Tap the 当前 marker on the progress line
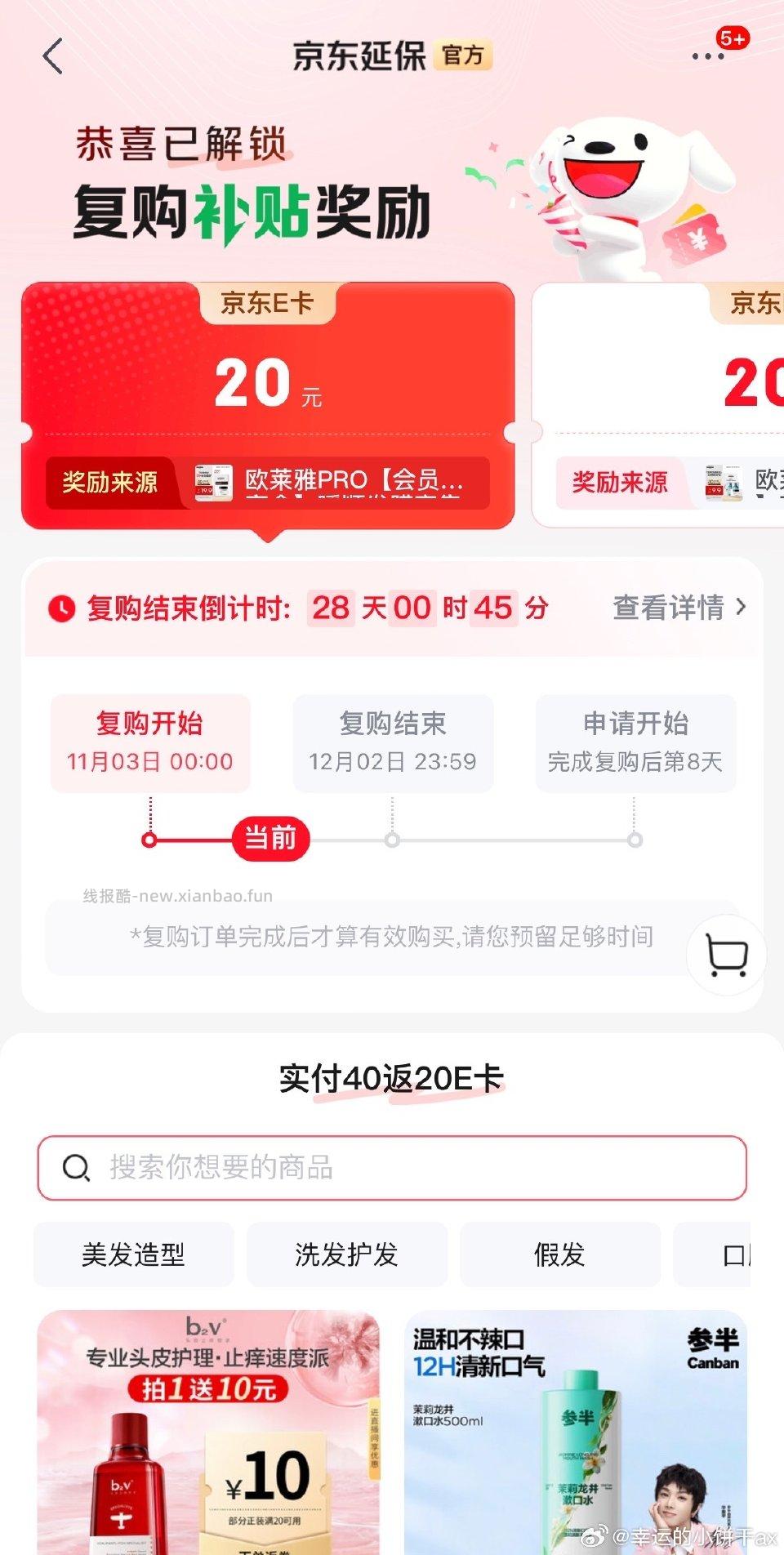Screen dimensions: 784x1555 271,838
